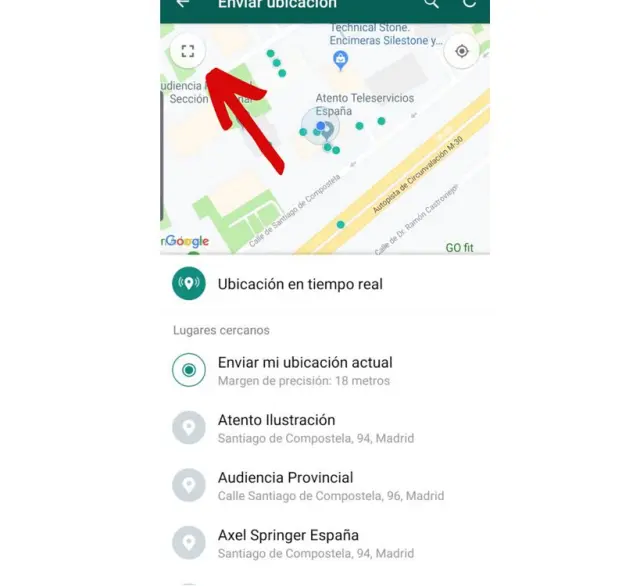Image resolution: width=640 pixels, height=586 pixels.
Task: Go back from Enviar ubicación
Action: (182, 4)
